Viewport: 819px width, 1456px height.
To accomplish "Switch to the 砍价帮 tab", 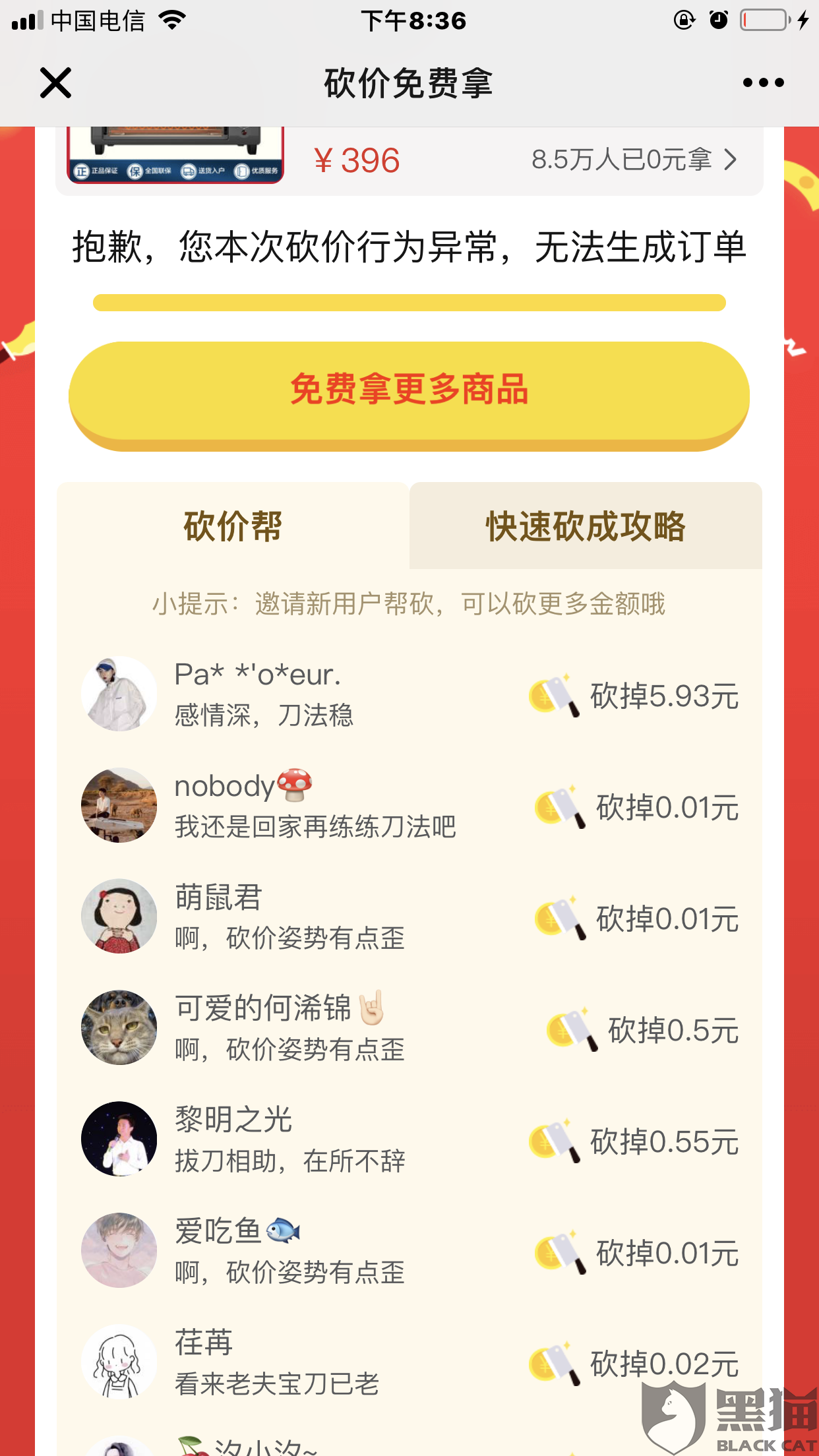I will 232,526.
